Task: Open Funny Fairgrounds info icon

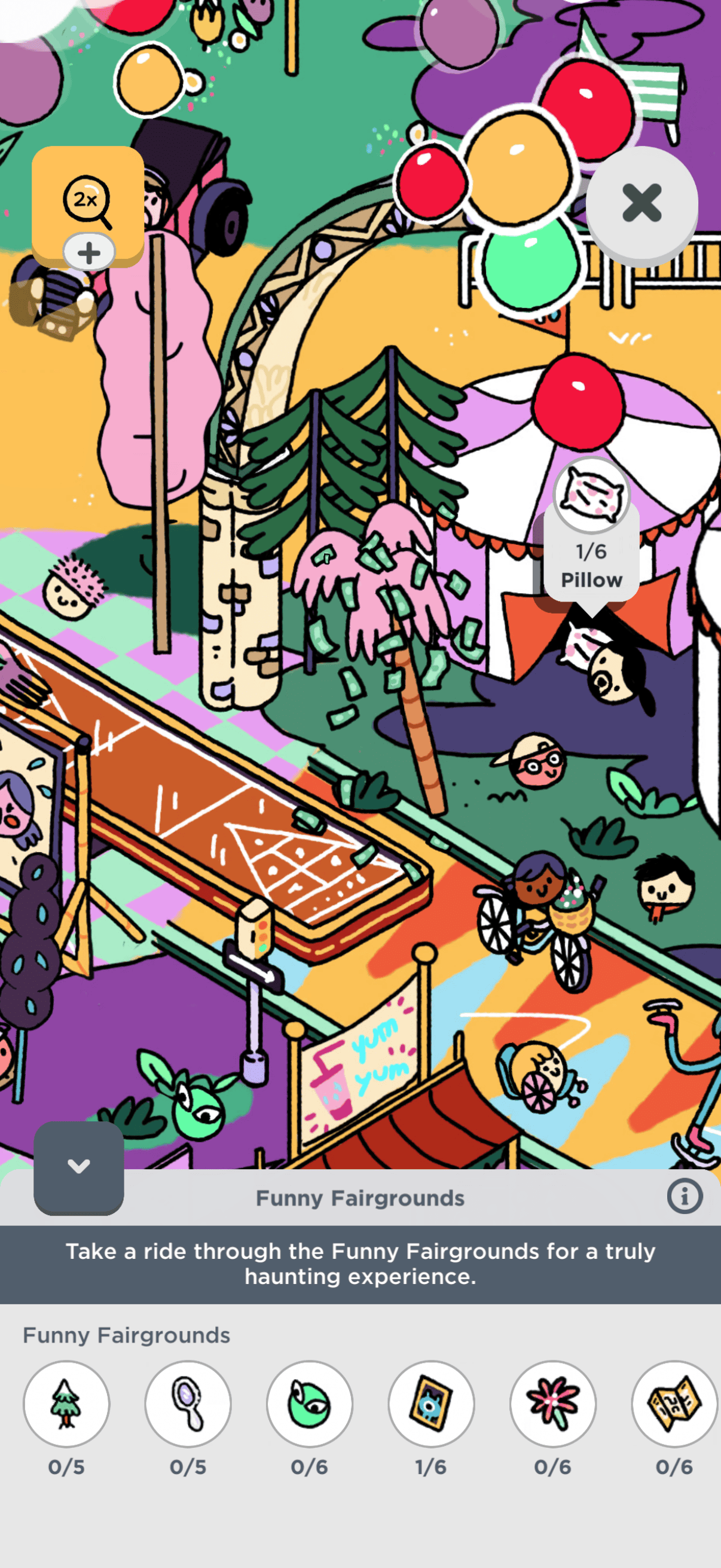Action: point(684,1196)
